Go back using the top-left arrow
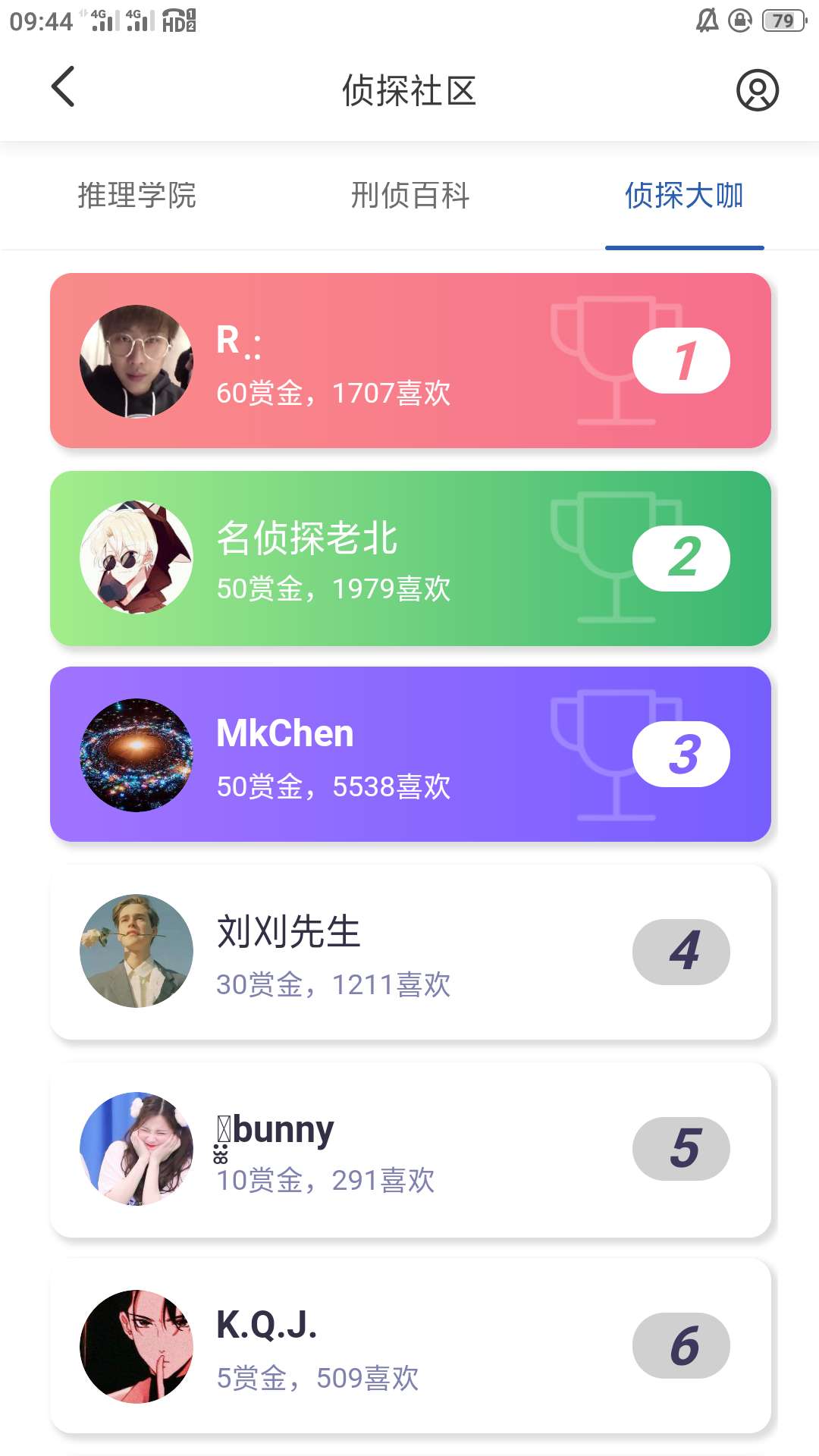Screen dimensions: 819x1456 click(63, 87)
